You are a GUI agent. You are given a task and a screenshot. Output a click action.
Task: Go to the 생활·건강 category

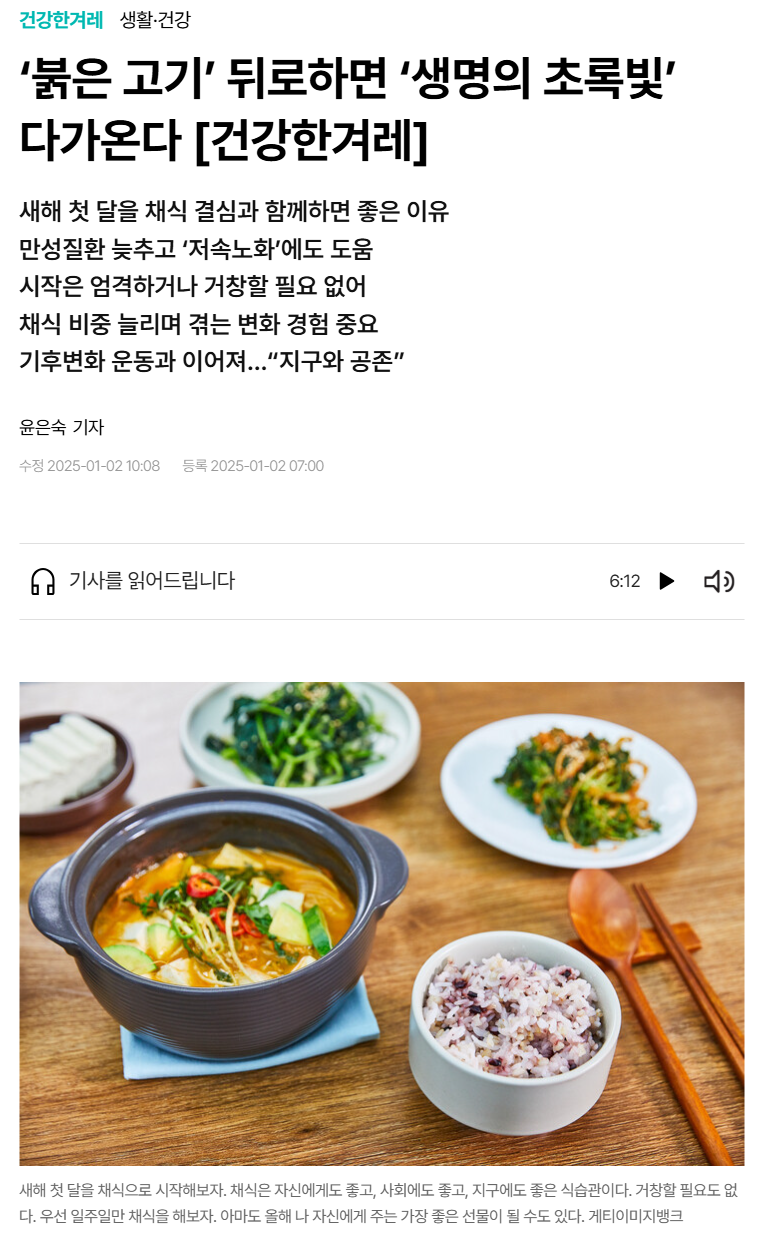pos(155,20)
